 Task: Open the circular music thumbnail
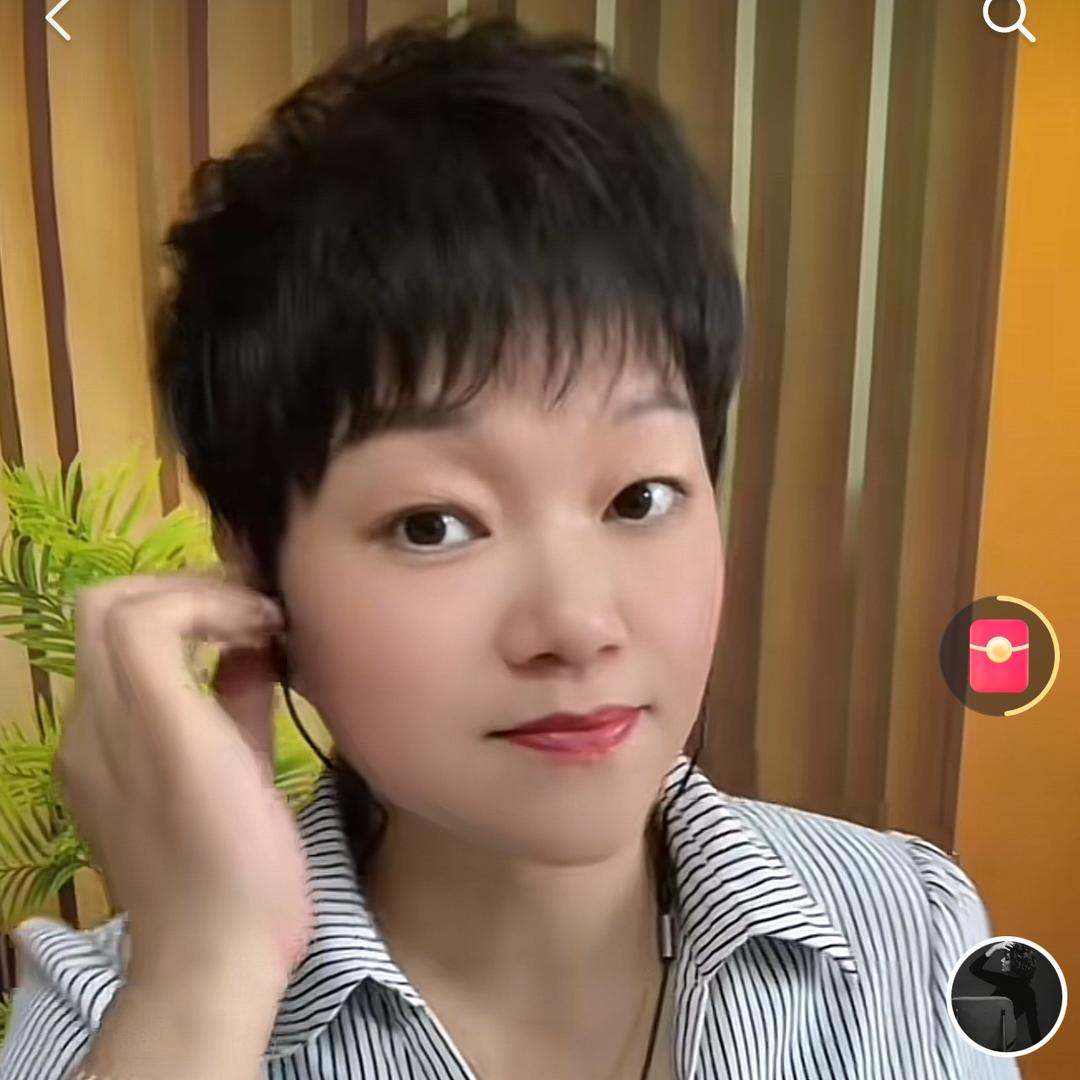tap(1006, 996)
